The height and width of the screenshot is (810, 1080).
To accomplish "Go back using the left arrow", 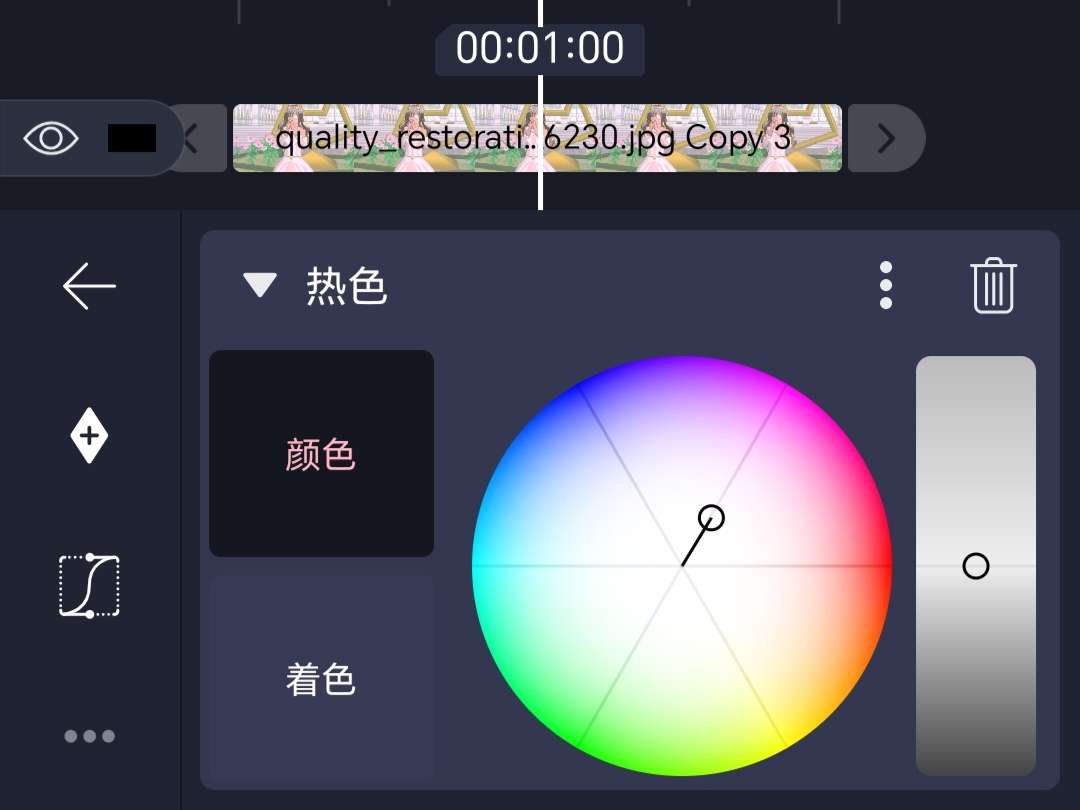I will tap(90, 286).
